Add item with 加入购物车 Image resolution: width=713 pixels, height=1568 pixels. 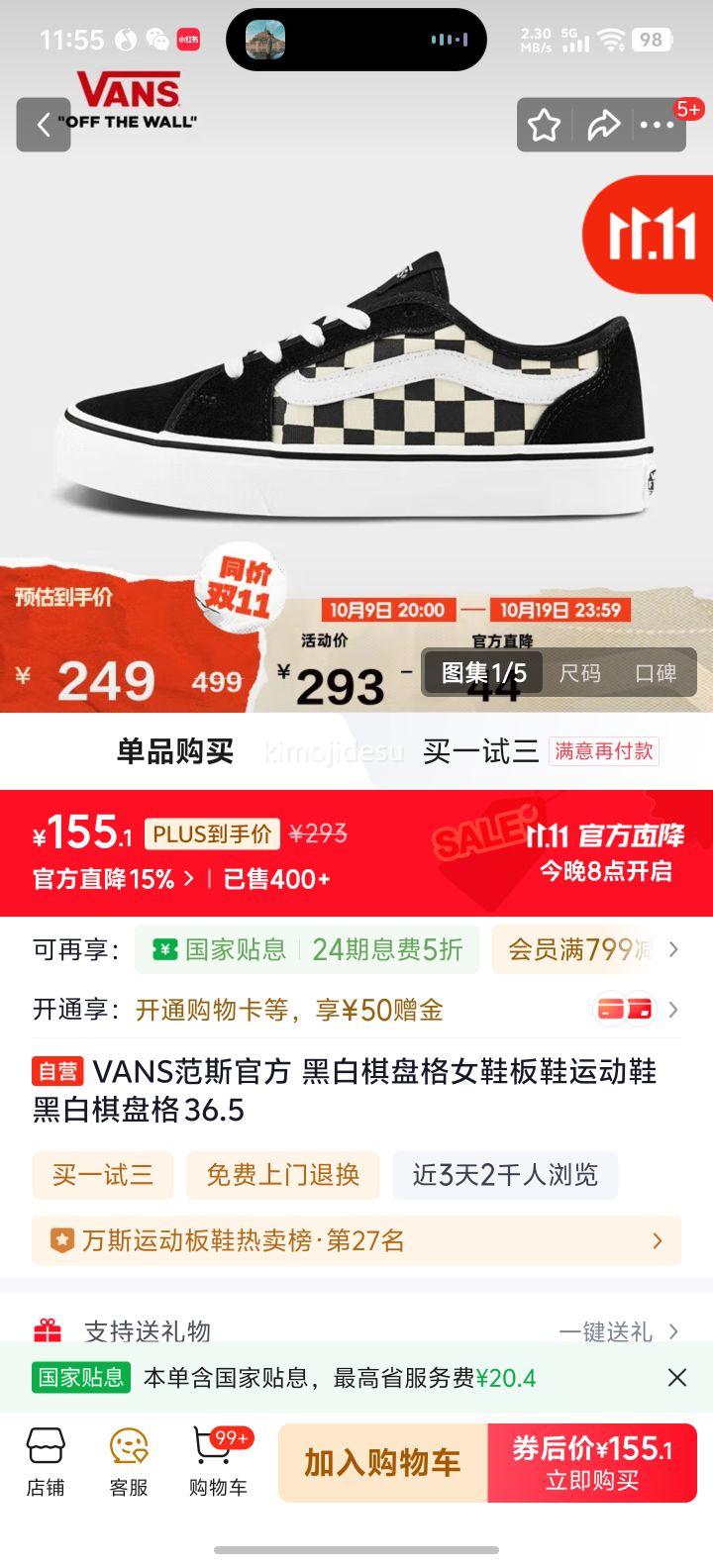tap(382, 1463)
